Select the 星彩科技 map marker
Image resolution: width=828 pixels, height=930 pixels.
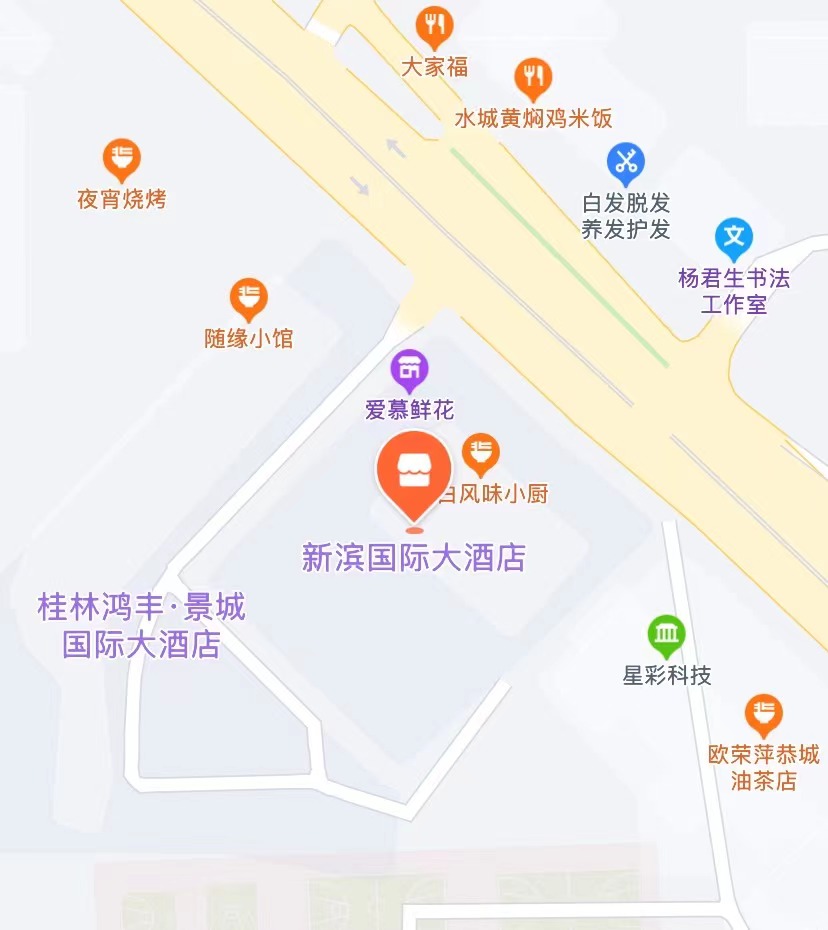pyautogui.click(x=666, y=634)
